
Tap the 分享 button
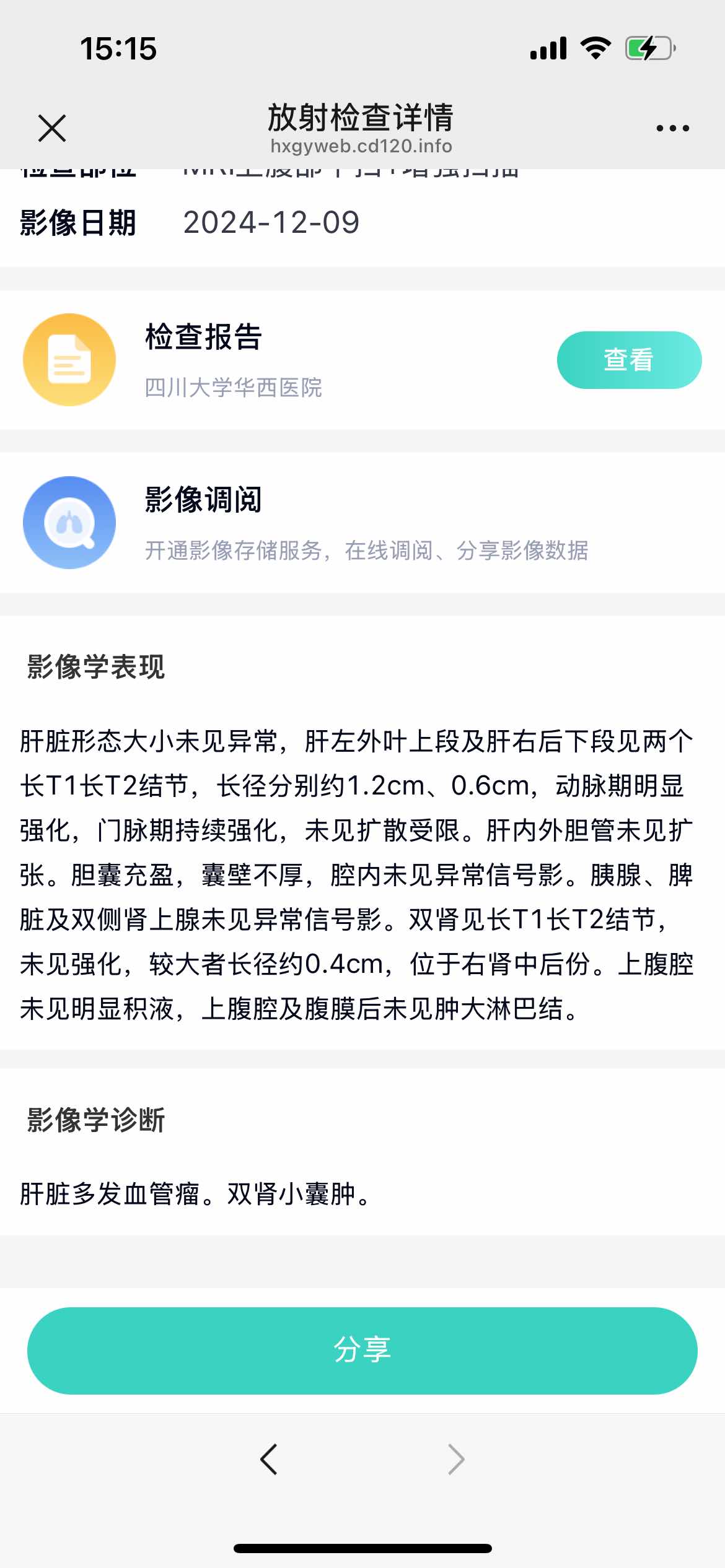(x=362, y=1350)
